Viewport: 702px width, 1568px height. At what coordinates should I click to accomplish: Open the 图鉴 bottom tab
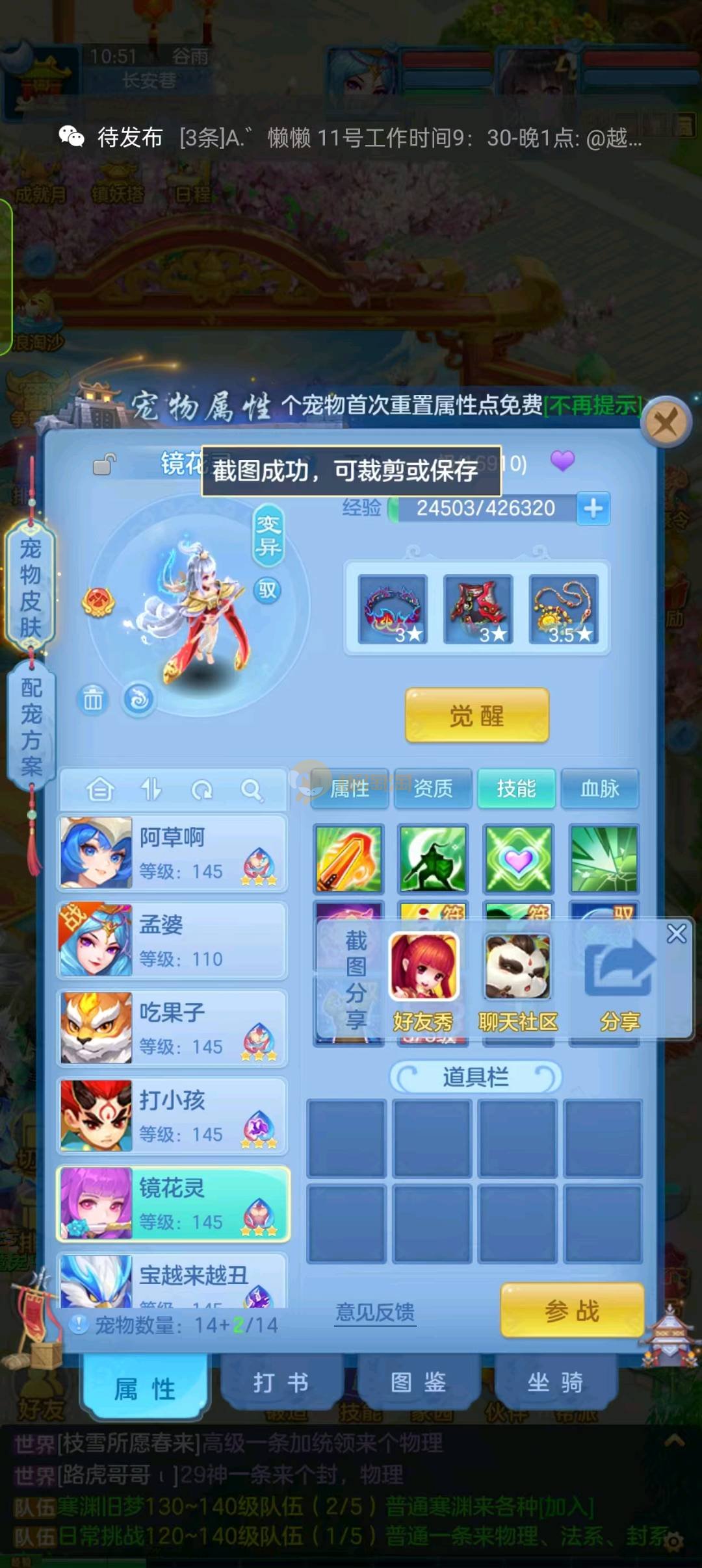(418, 1383)
